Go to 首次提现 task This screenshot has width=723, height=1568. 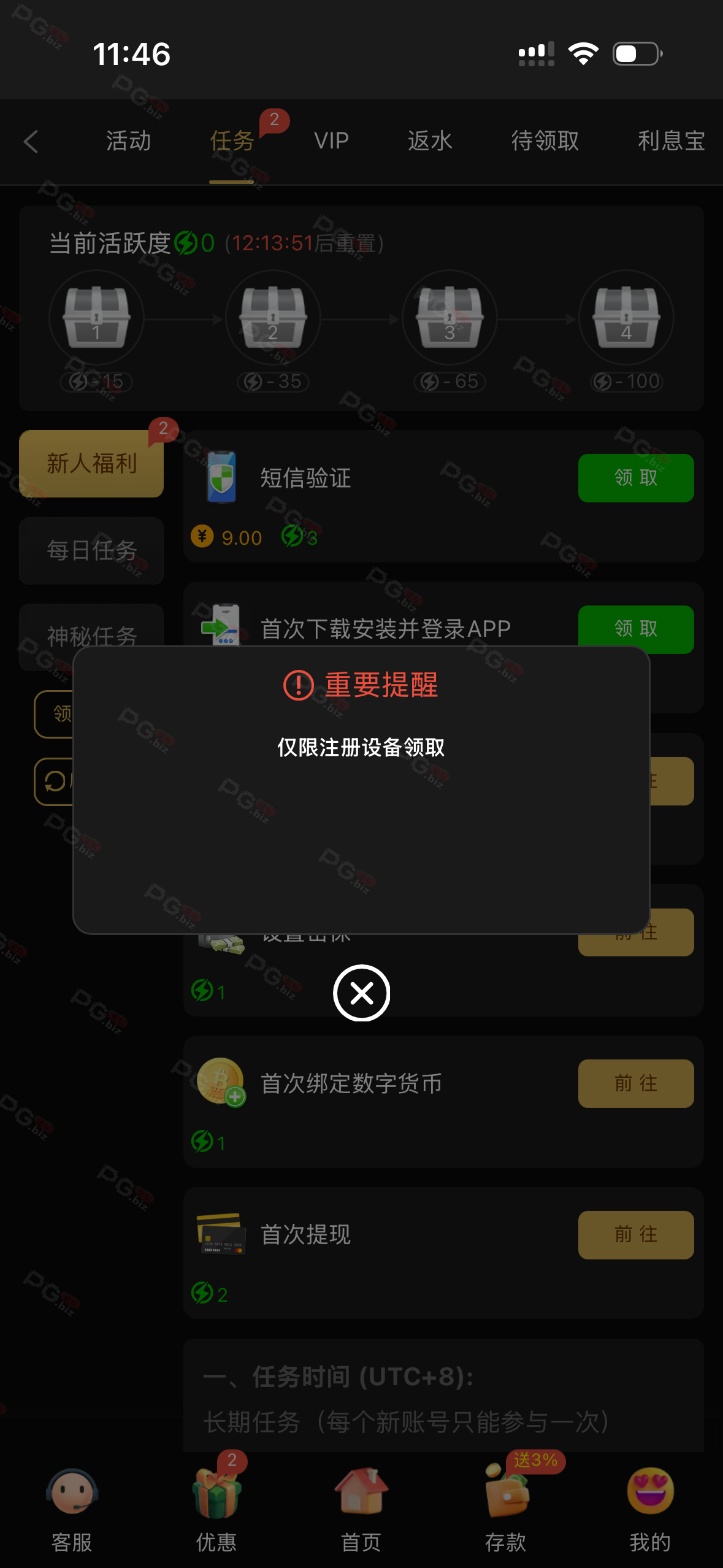tap(635, 1235)
